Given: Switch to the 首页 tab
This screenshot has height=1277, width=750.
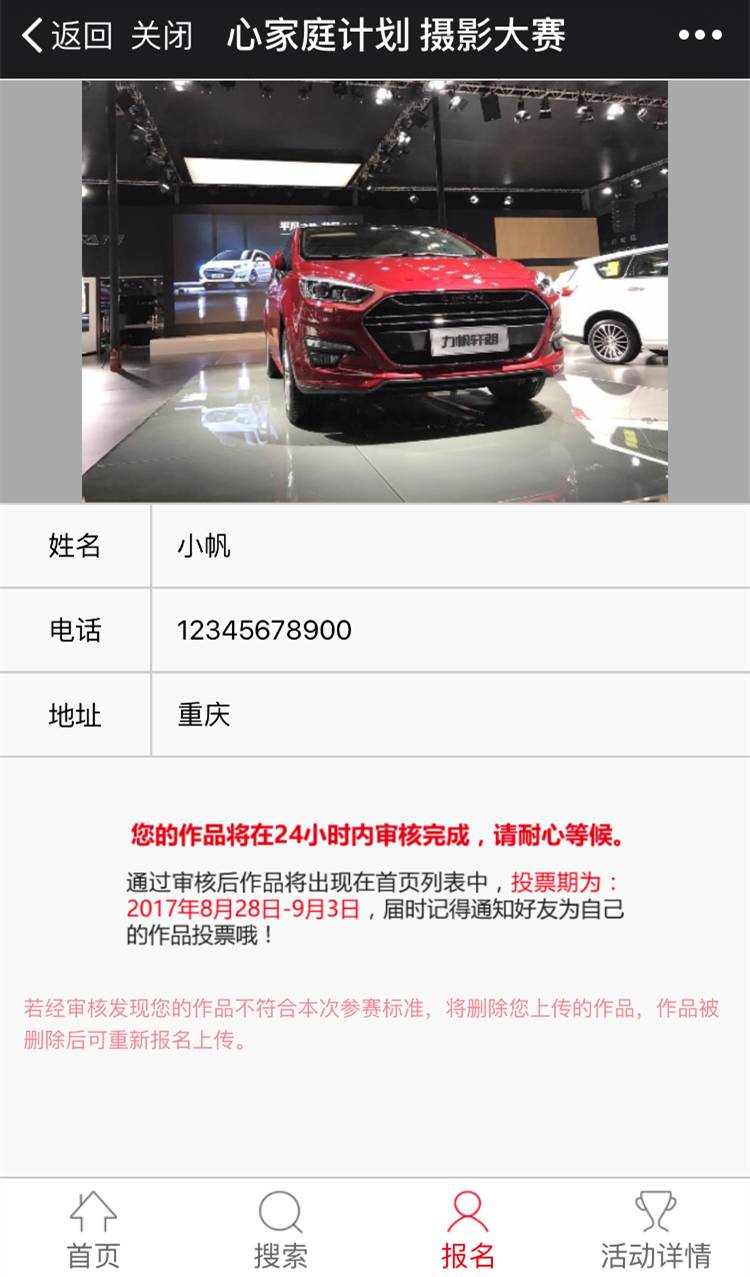Looking at the screenshot, I should click(x=93, y=1229).
